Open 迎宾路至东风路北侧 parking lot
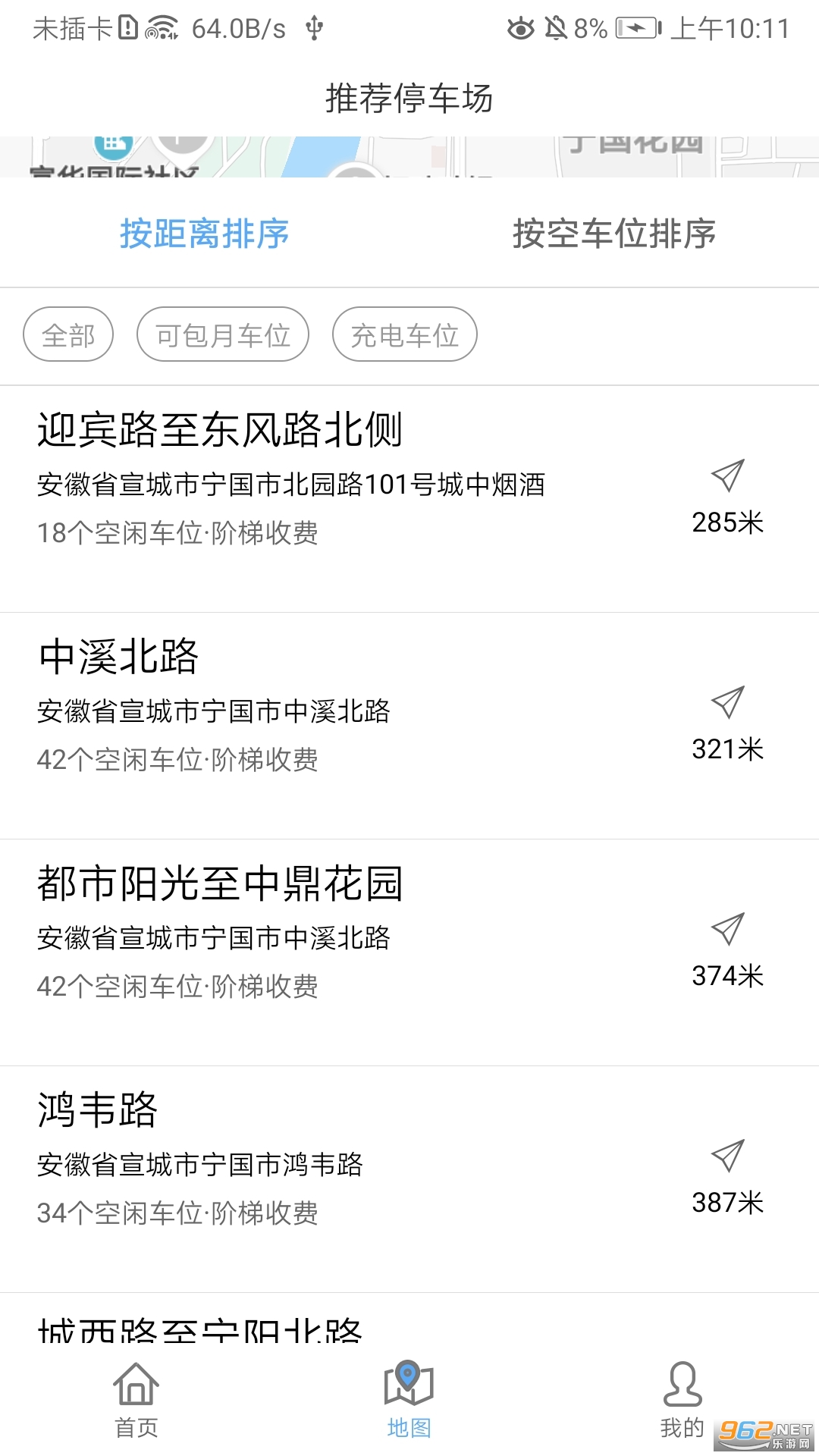The width and height of the screenshot is (819, 1456). (409, 499)
